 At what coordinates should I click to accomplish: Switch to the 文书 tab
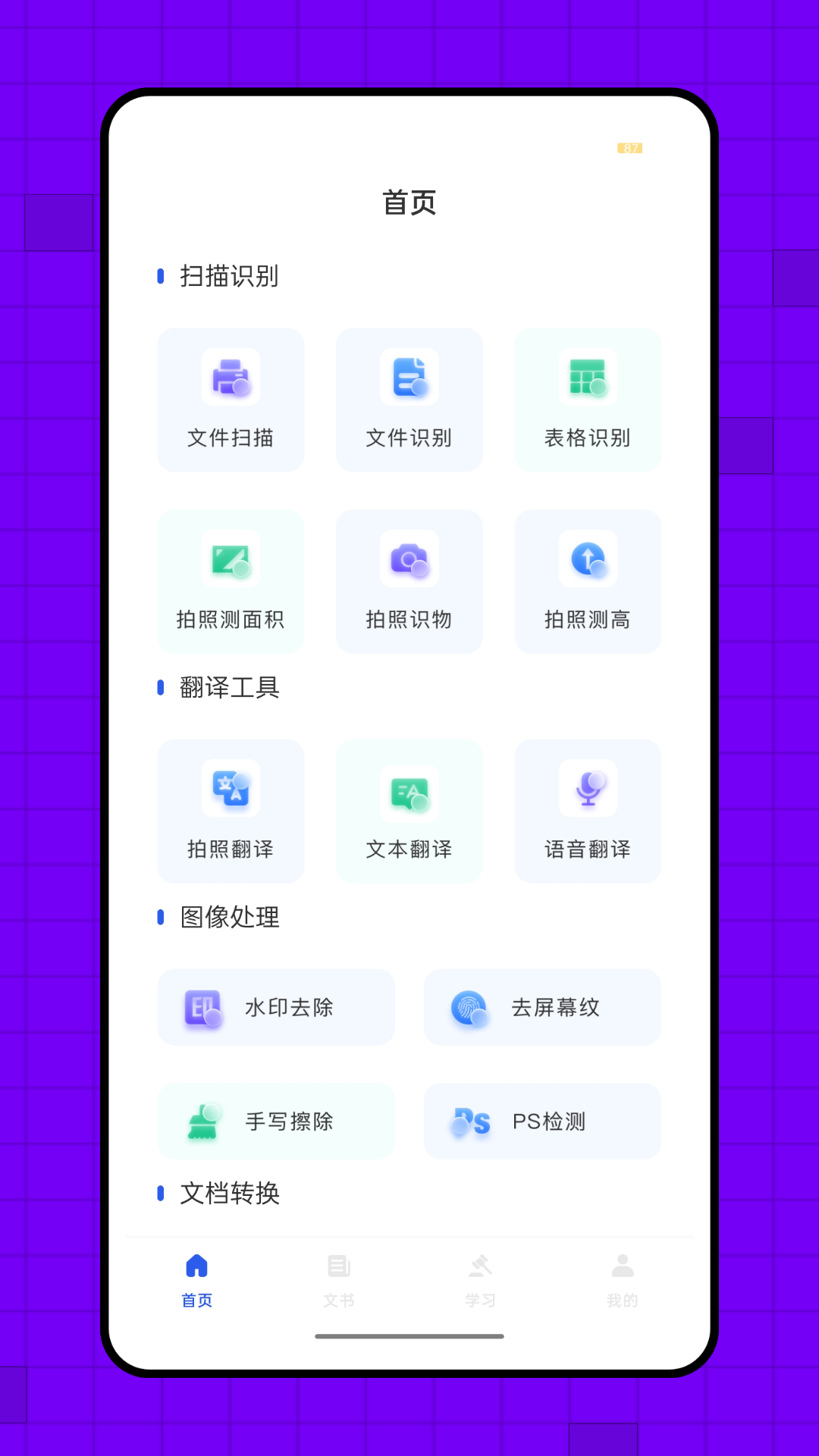[x=338, y=1278]
